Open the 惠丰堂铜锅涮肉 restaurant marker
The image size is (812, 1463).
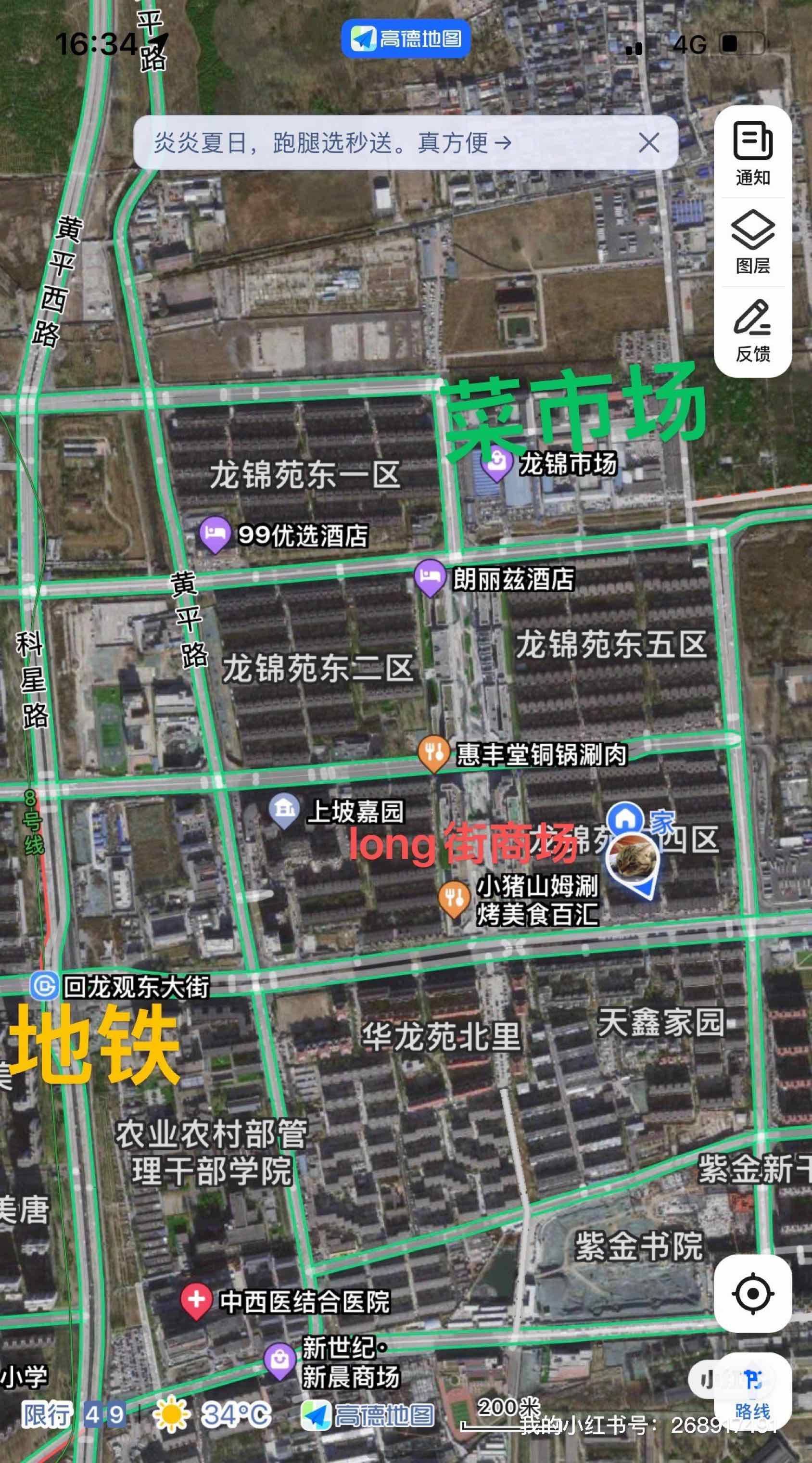tap(433, 752)
